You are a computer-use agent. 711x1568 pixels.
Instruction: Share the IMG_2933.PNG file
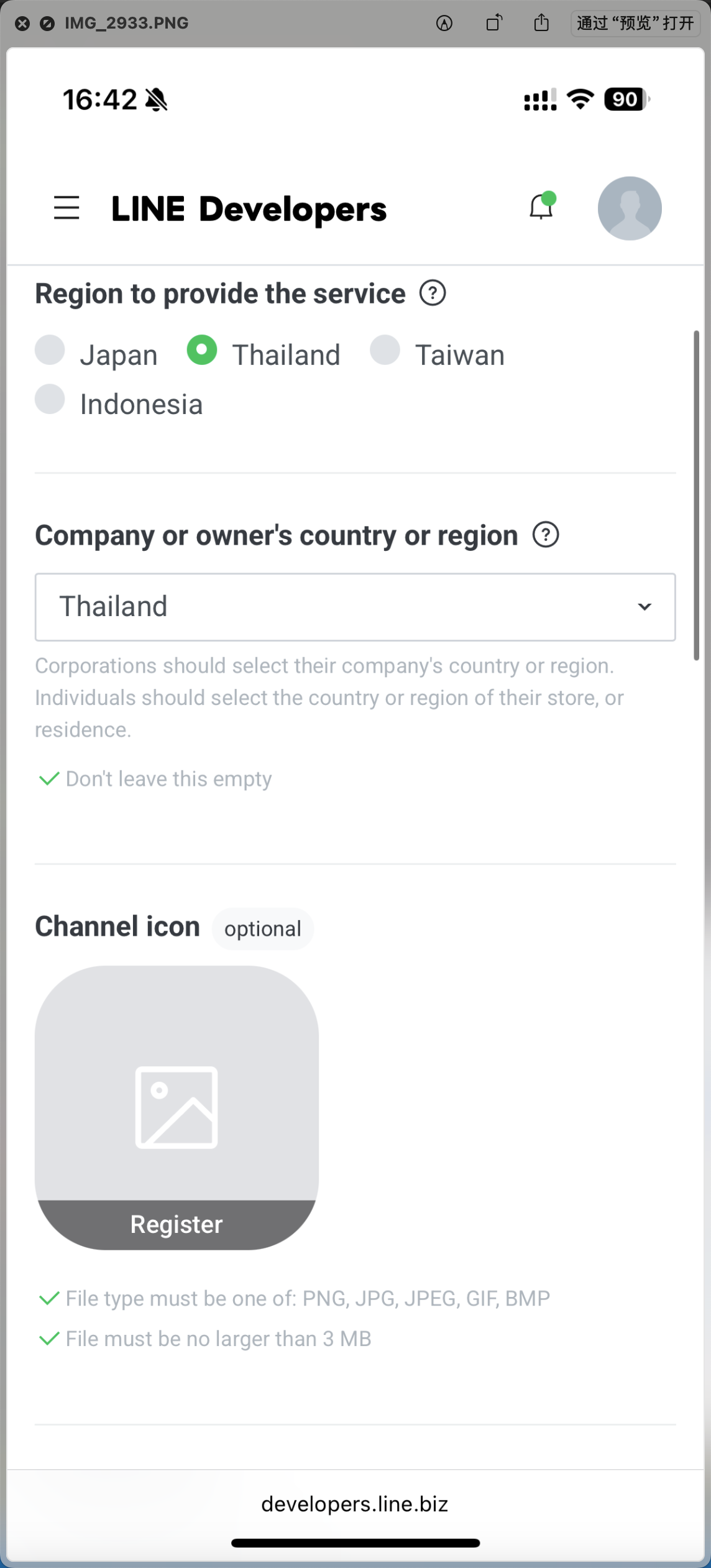[x=542, y=23]
